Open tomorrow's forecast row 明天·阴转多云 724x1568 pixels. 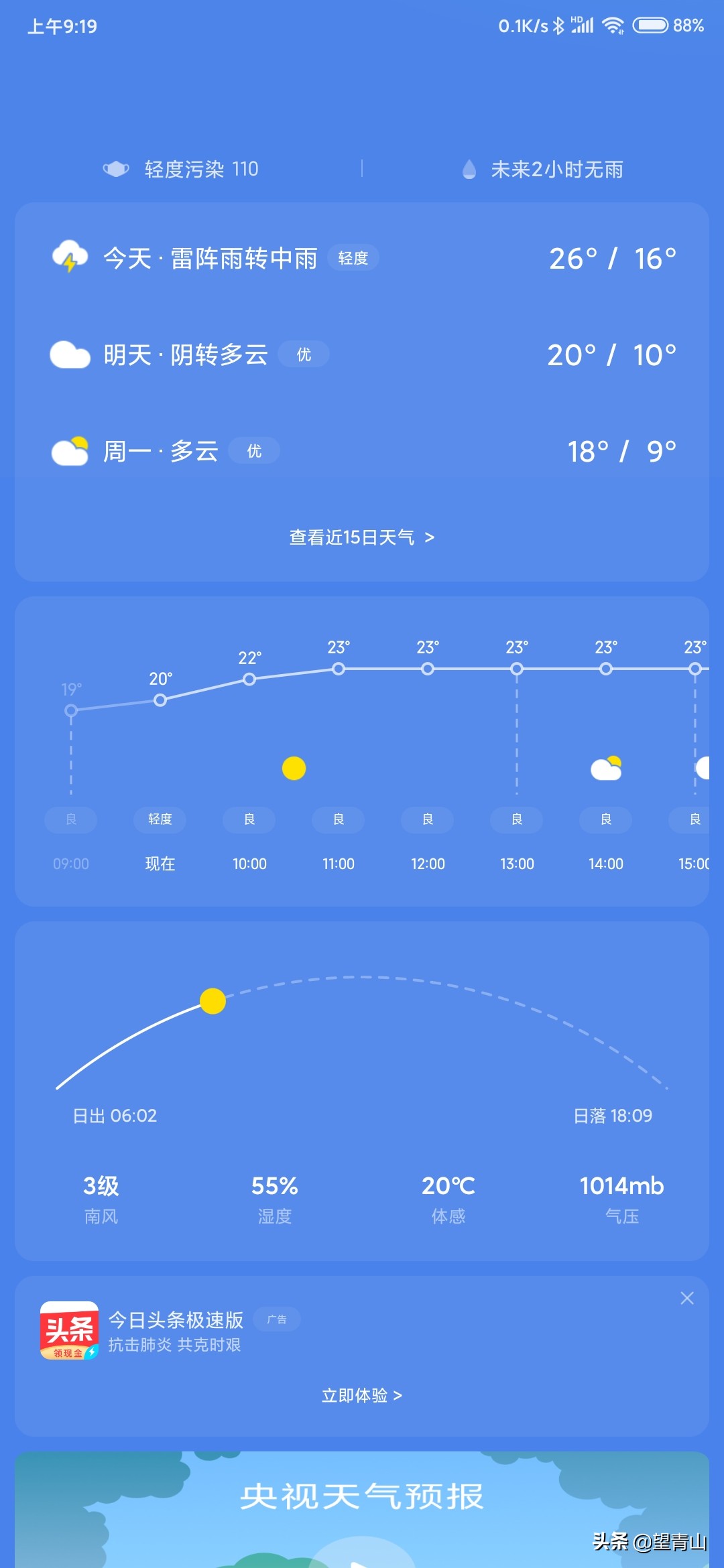(362, 354)
